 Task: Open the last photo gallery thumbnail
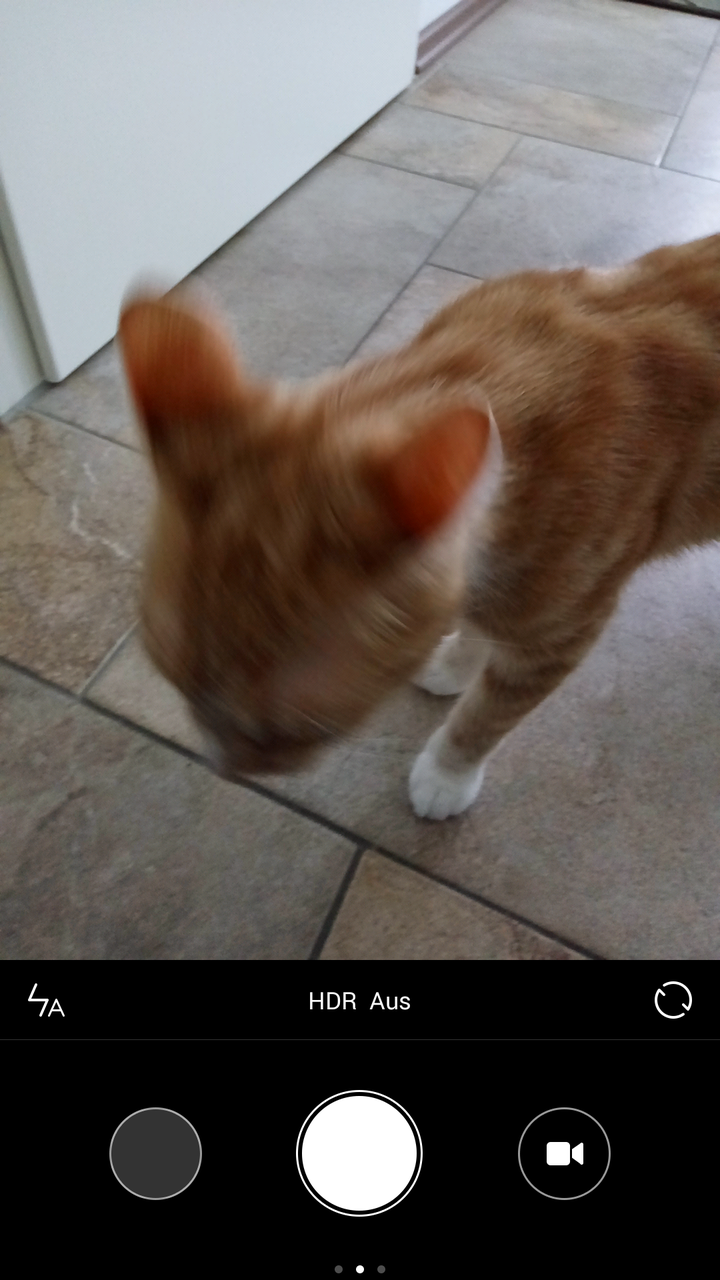pos(155,1153)
